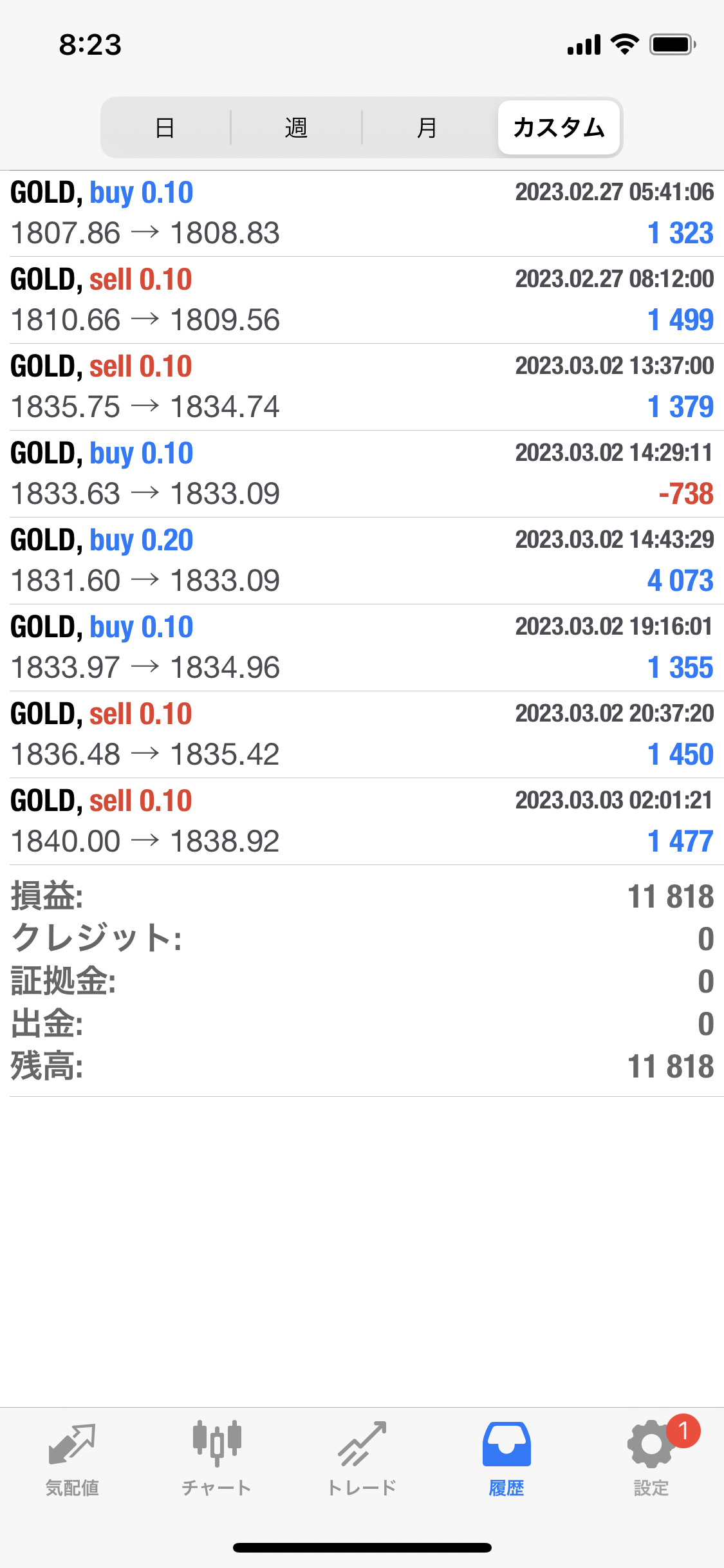The width and height of the screenshot is (724, 1568).
Task: Open the GOLD sell trade at 02:01:21
Action: coord(362,822)
